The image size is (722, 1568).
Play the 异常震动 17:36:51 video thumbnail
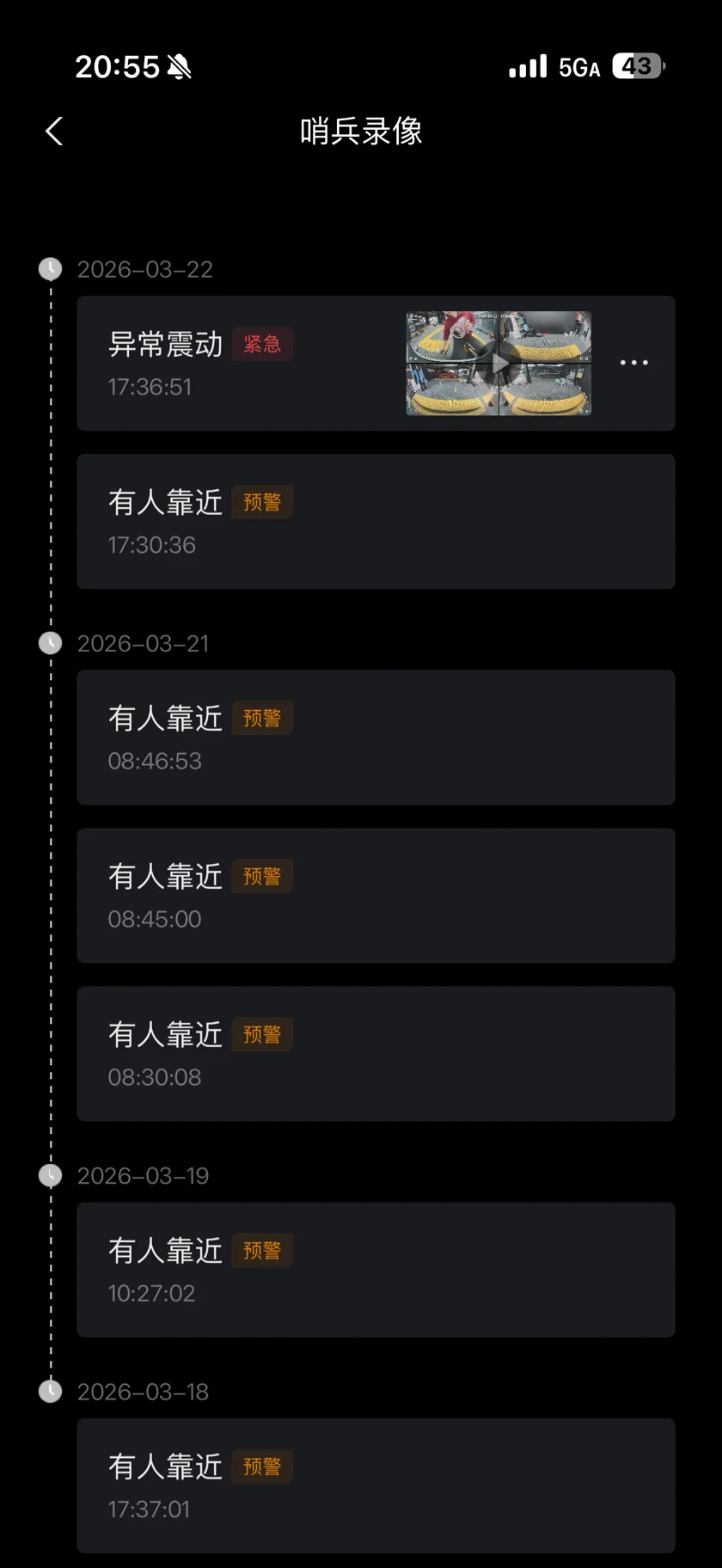point(499,364)
